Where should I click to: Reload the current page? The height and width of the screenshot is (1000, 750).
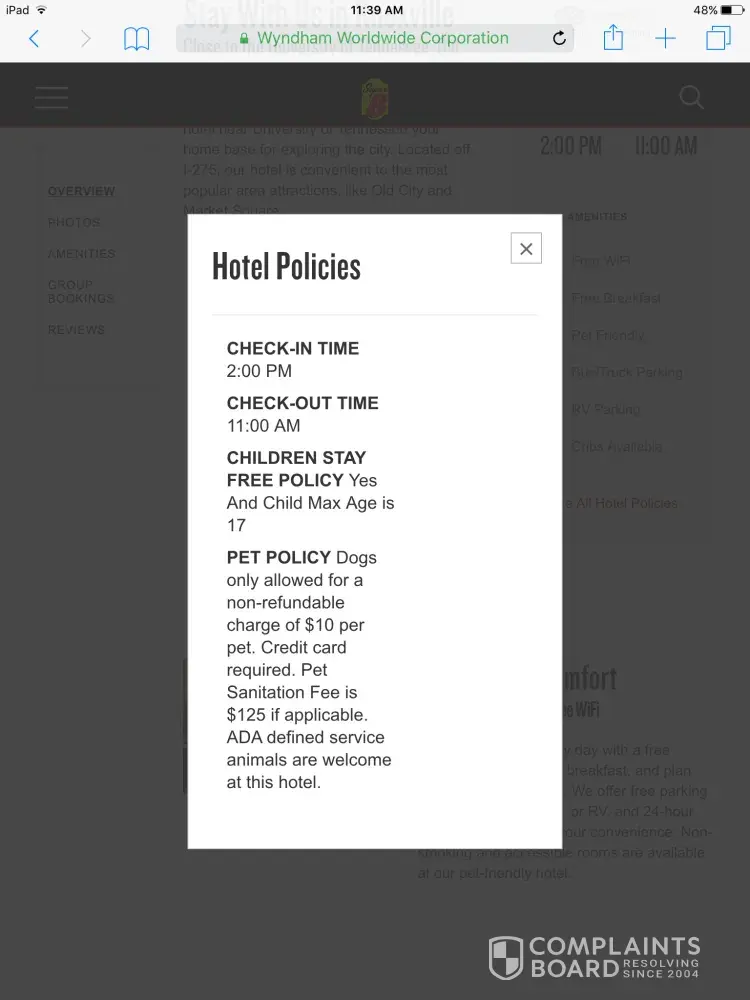[x=560, y=39]
